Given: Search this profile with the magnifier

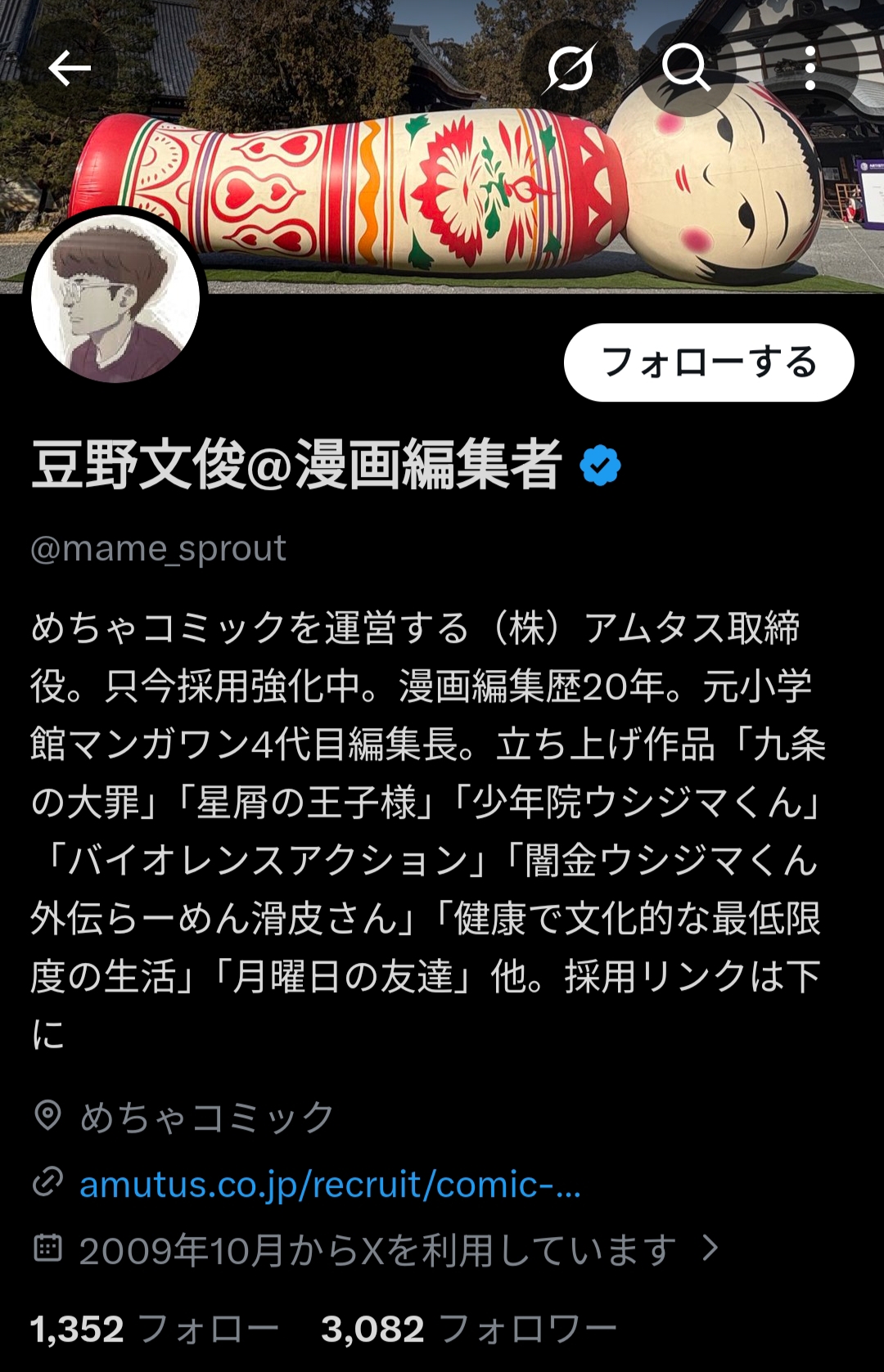Looking at the screenshot, I should (x=686, y=68).
